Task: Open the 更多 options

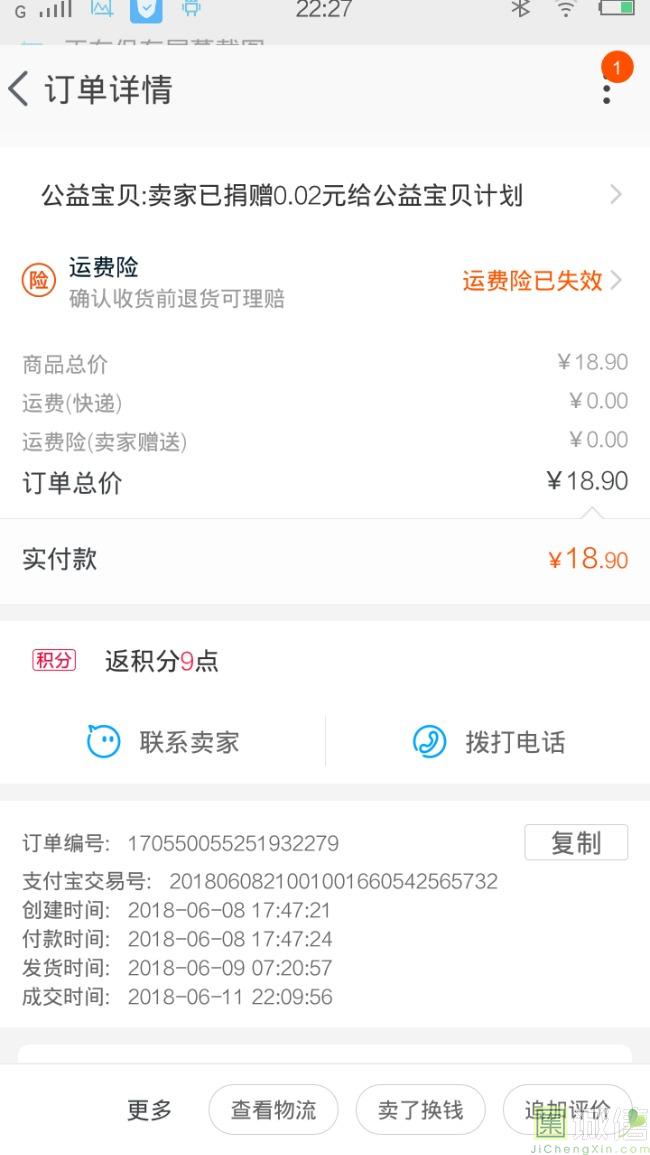Action: (x=149, y=1109)
